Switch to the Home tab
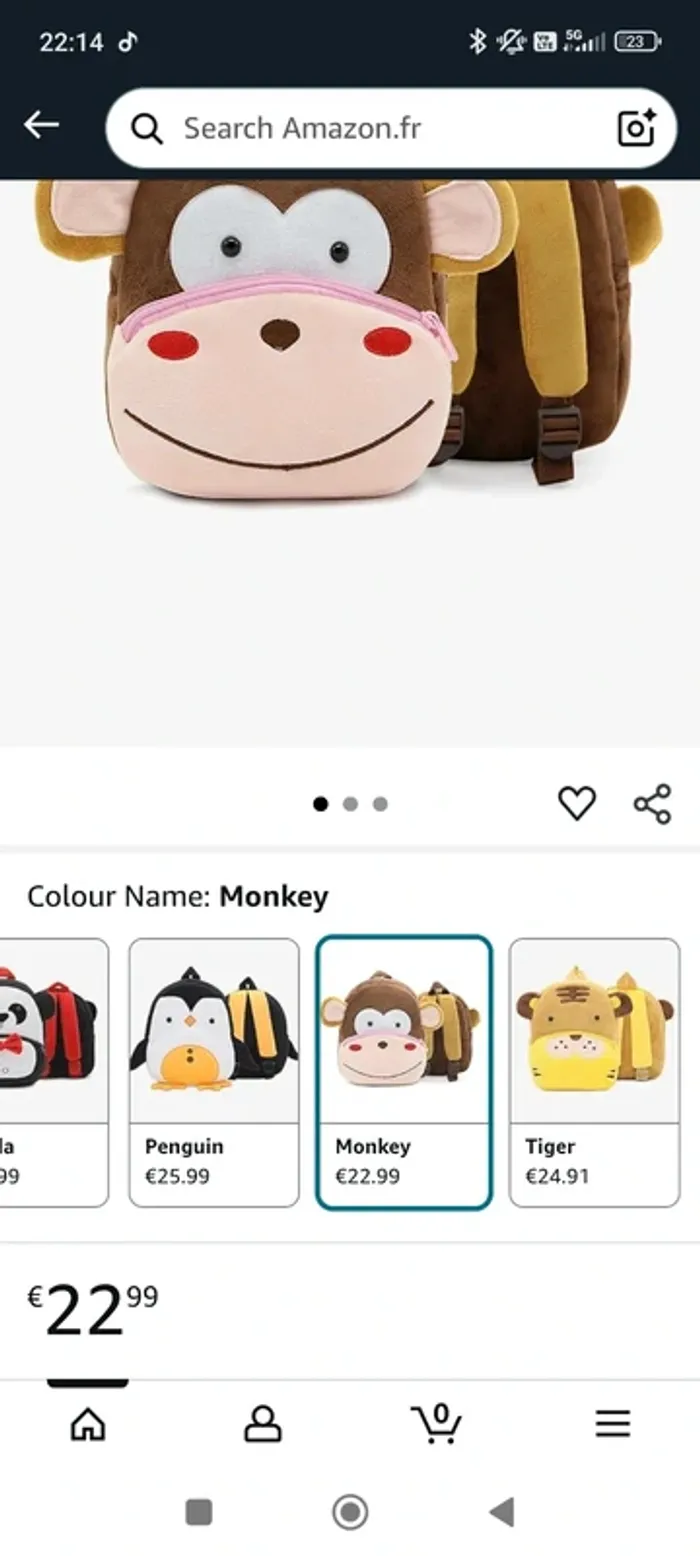Screen dimensions: 700x1556 tap(88, 1423)
